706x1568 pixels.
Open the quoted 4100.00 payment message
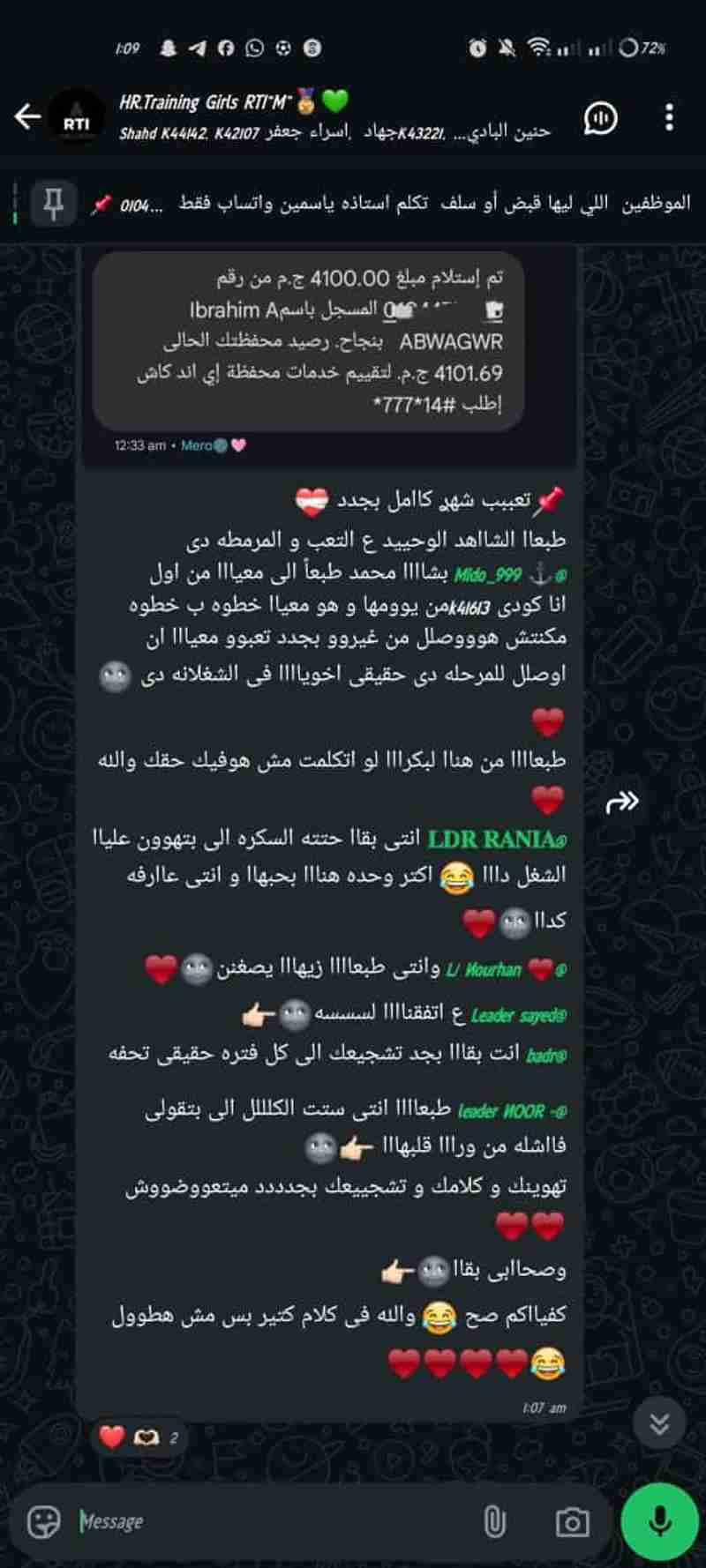coord(309,341)
